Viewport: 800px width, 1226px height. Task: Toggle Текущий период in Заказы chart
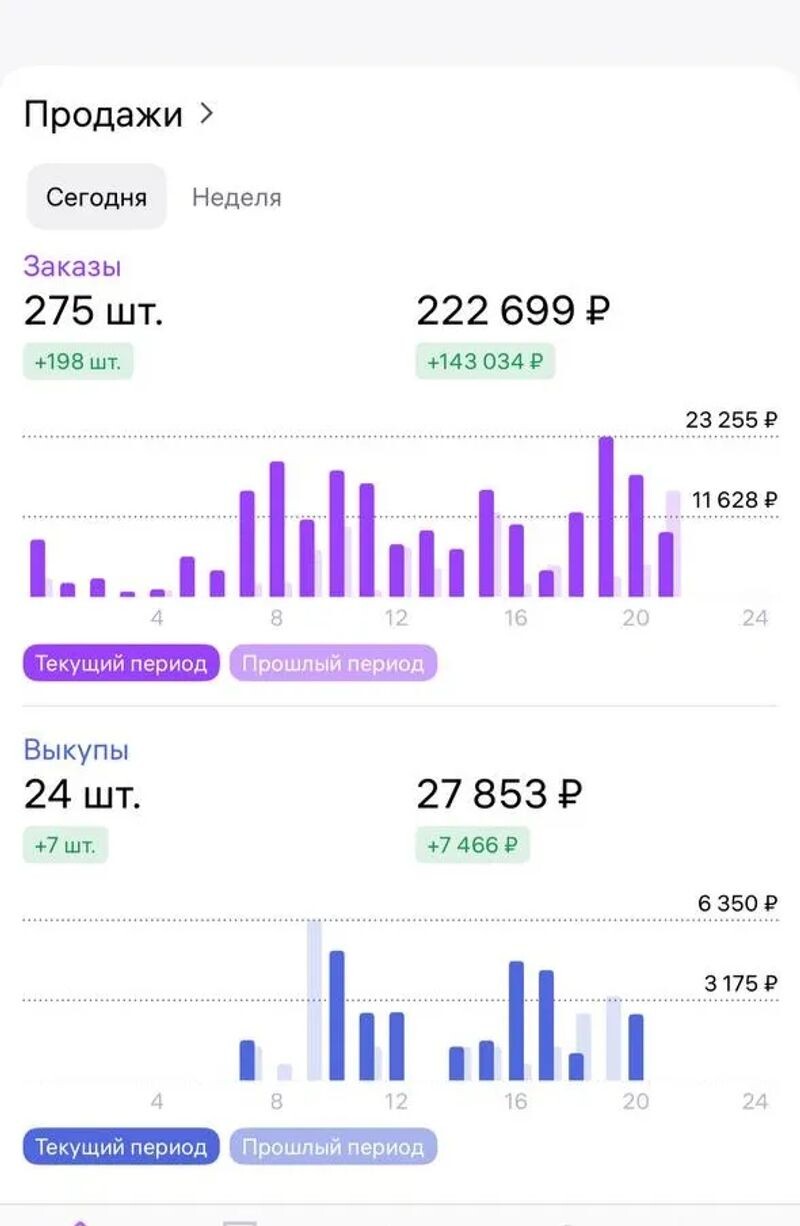tap(121, 663)
